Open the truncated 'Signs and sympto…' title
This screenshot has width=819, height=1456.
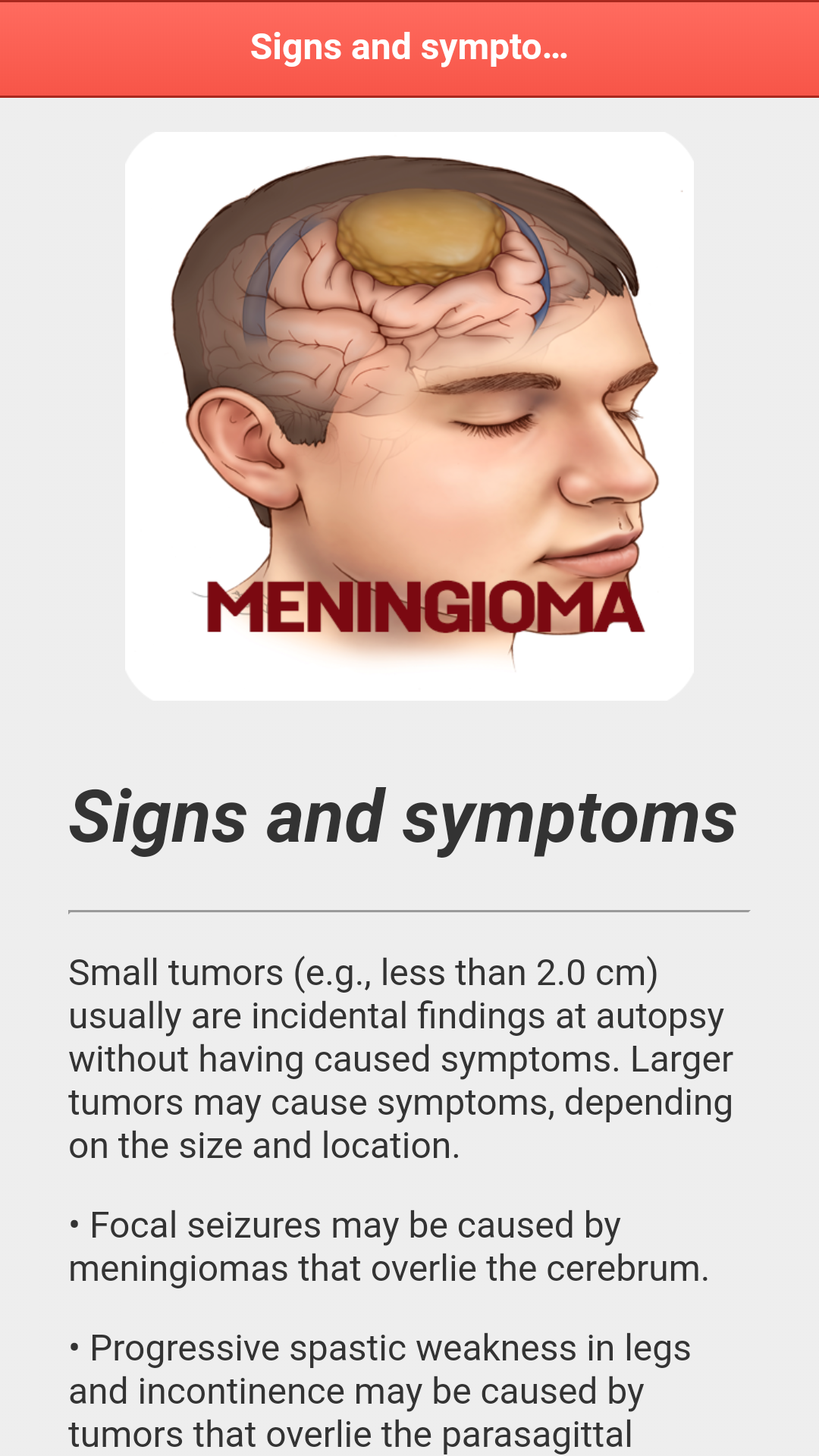(x=409, y=47)
